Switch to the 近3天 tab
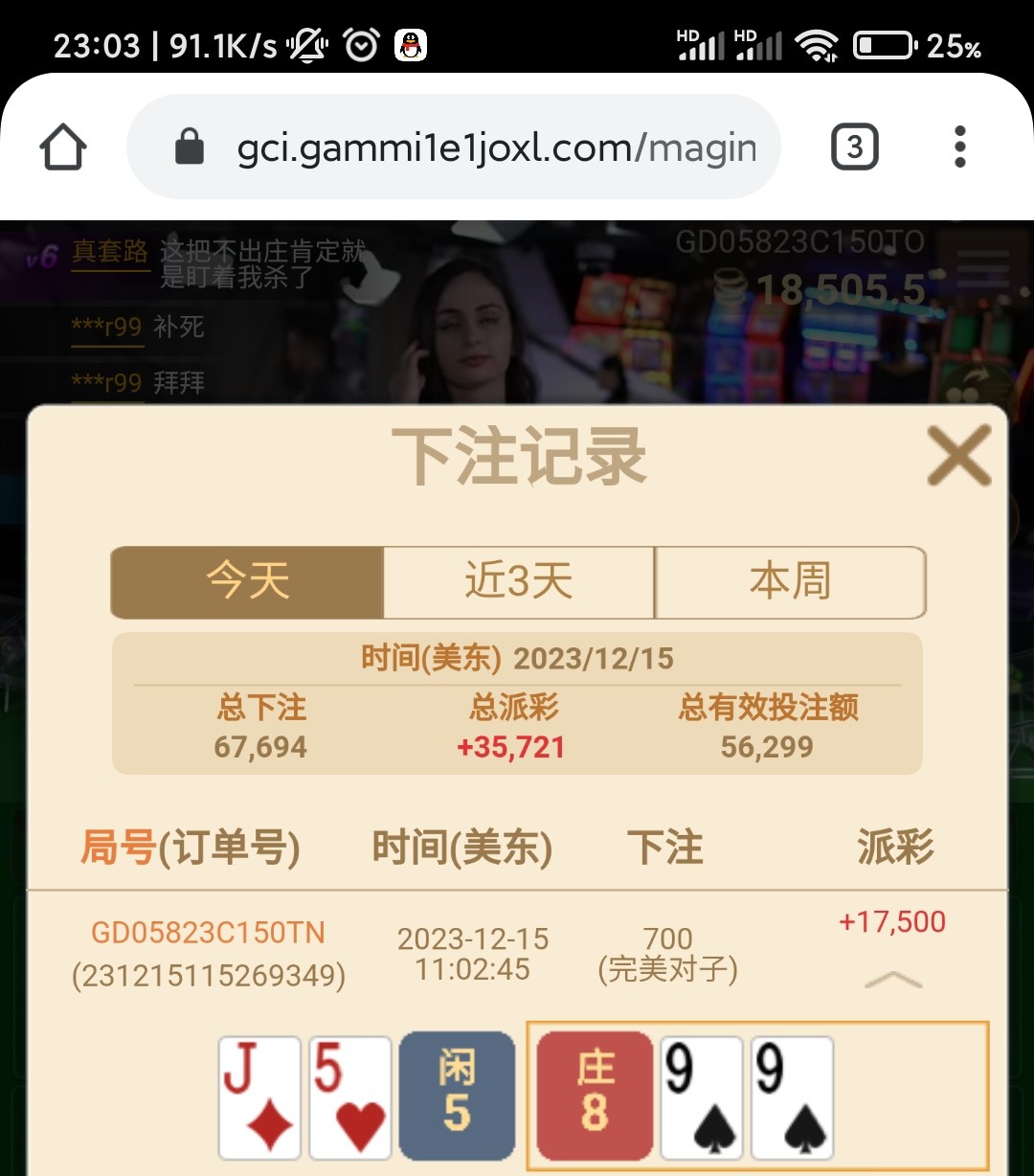 point(519,582)
